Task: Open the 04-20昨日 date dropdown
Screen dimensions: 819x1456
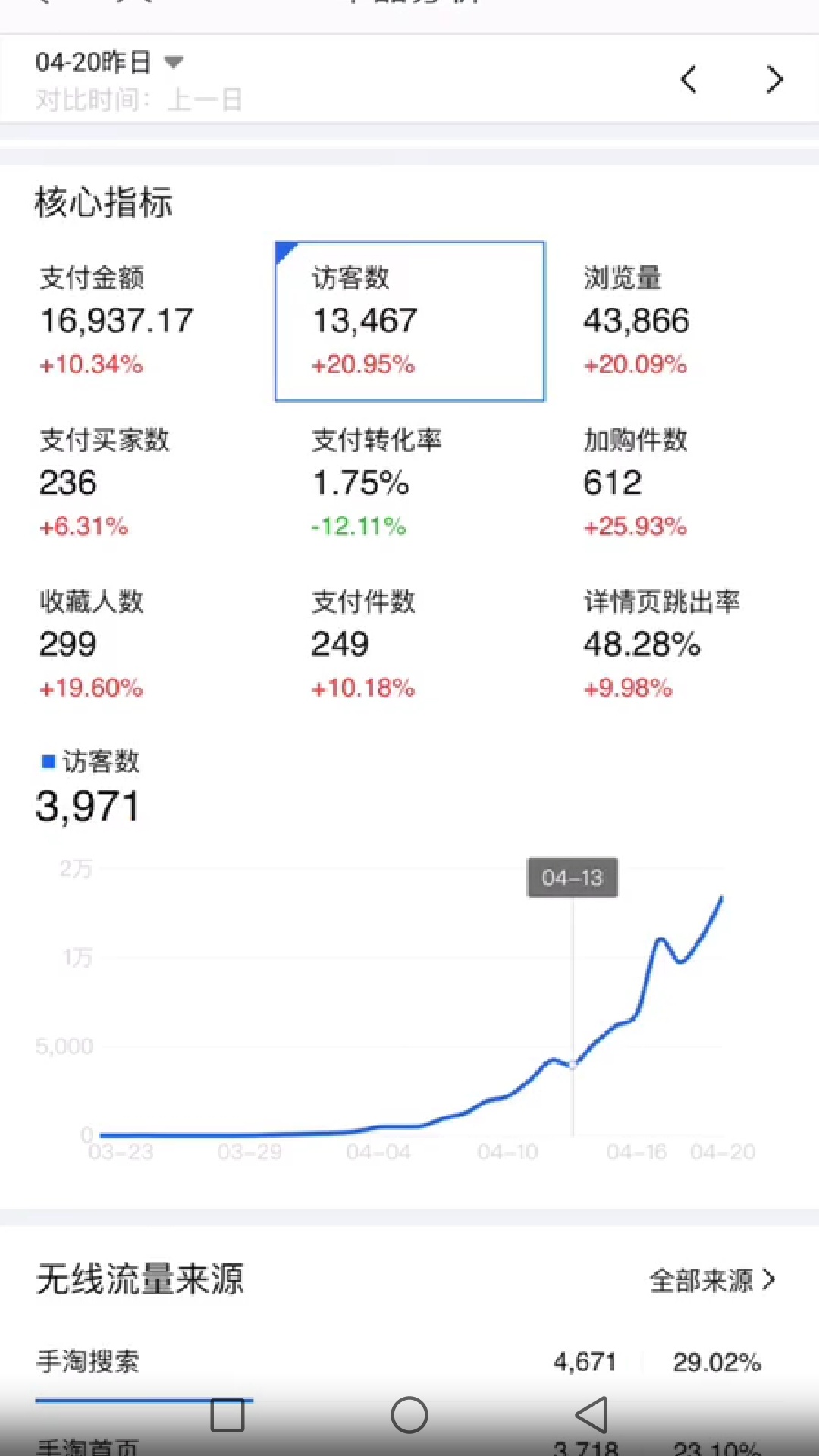Action: [x=109, y=61]
